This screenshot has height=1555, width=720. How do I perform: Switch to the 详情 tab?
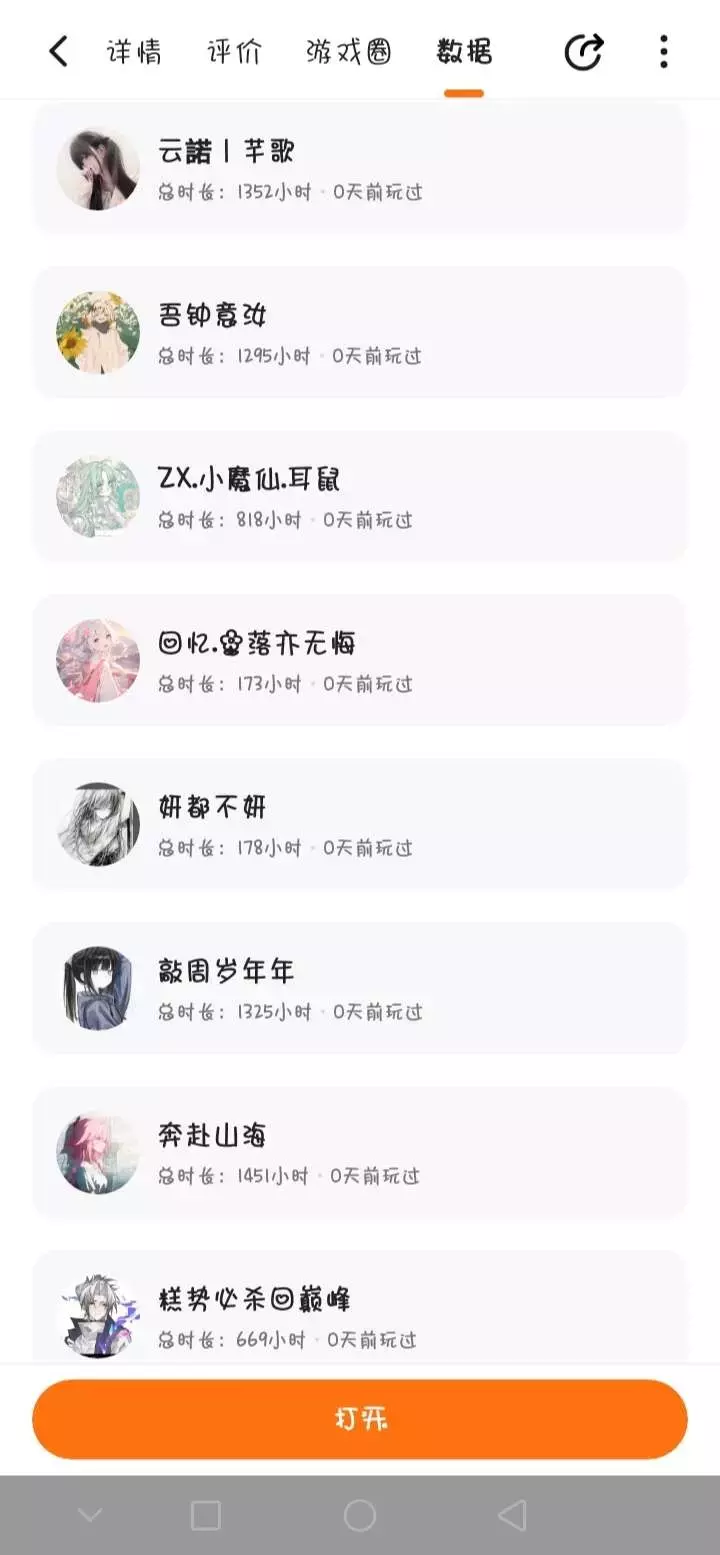coord(134,51)
